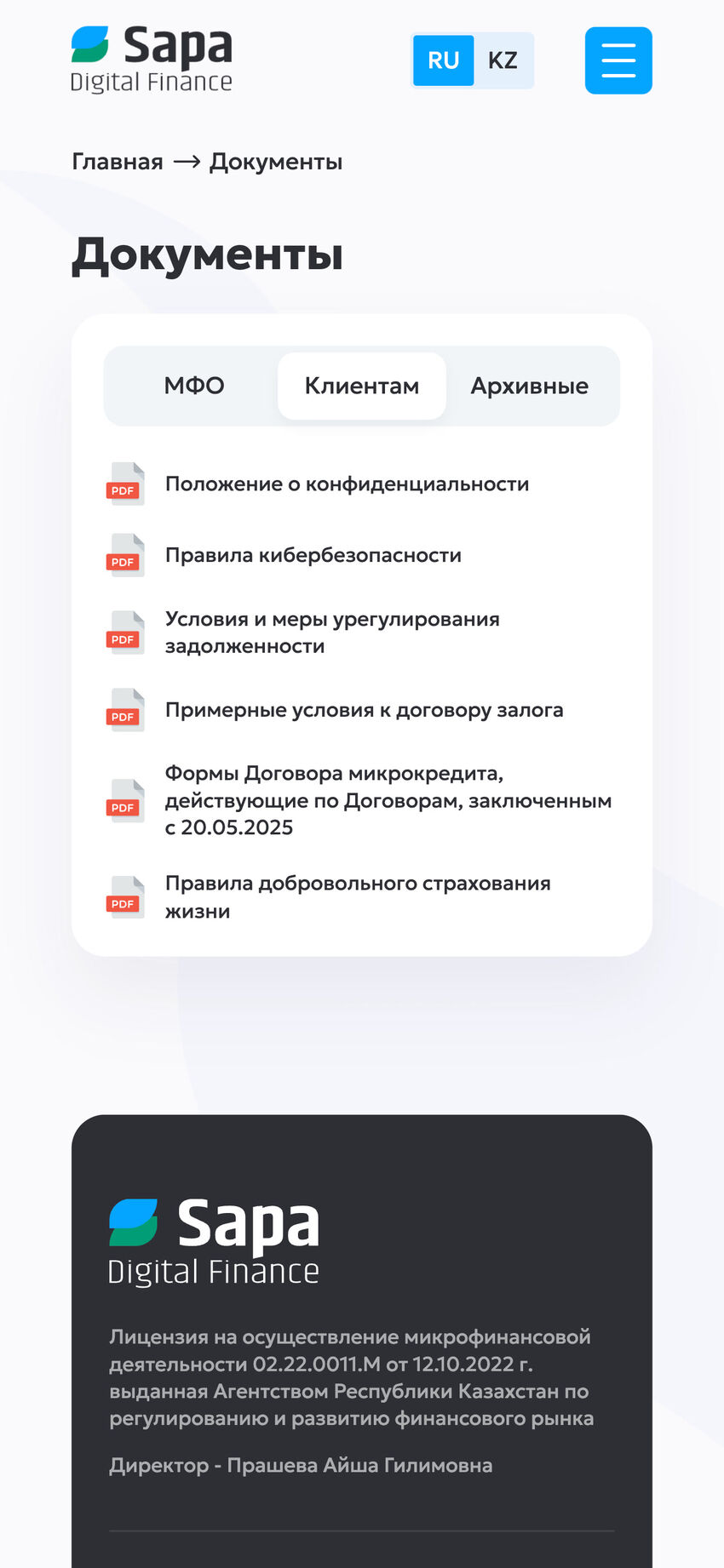Open Примерные условия к договору залога
724x1568 pixels.
tap(364, 710)
